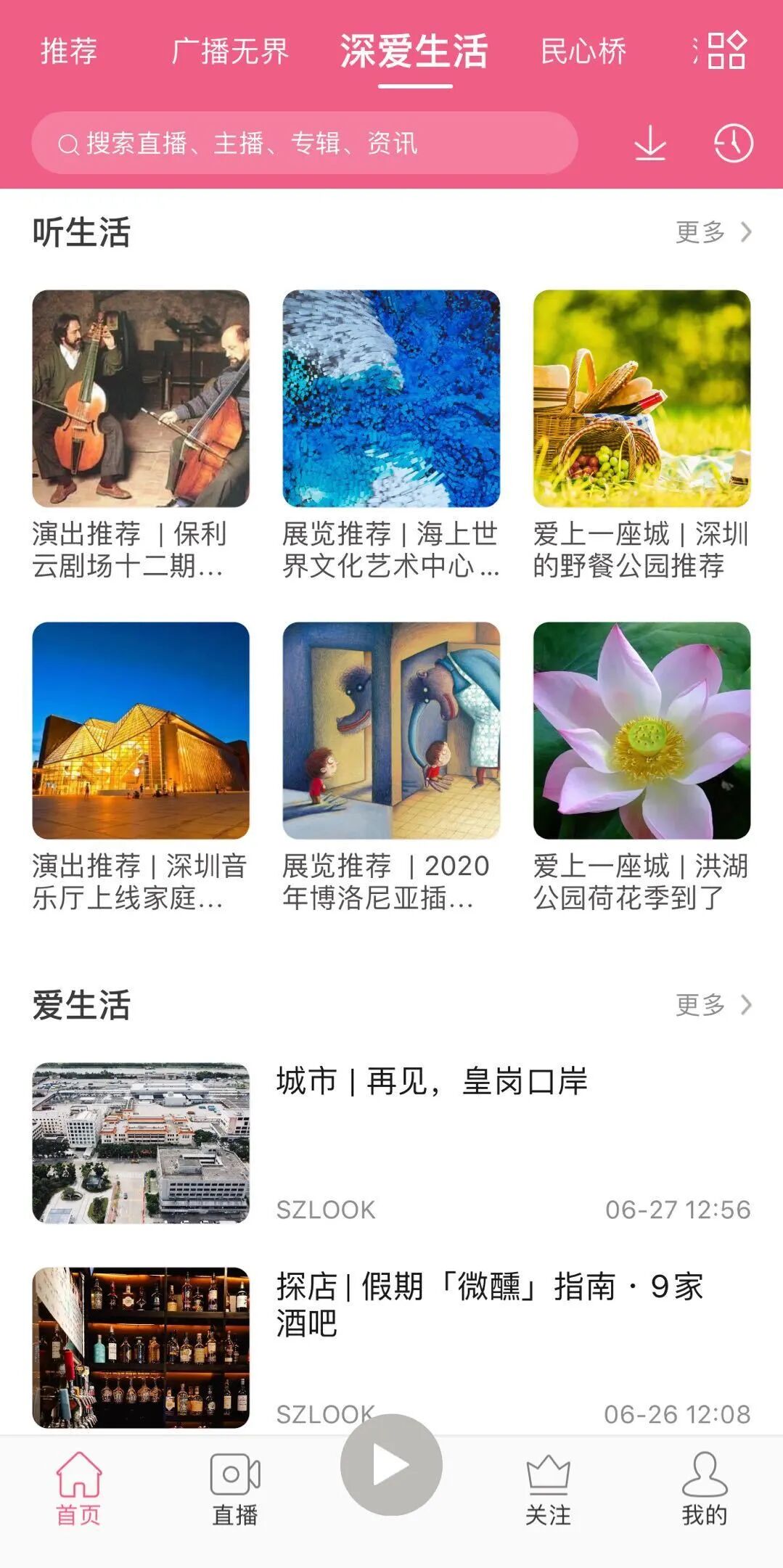This screenshot has height=1568, width=783.
Task: Tap the search box for 直播、主播
Action: (x=305, y=143)
